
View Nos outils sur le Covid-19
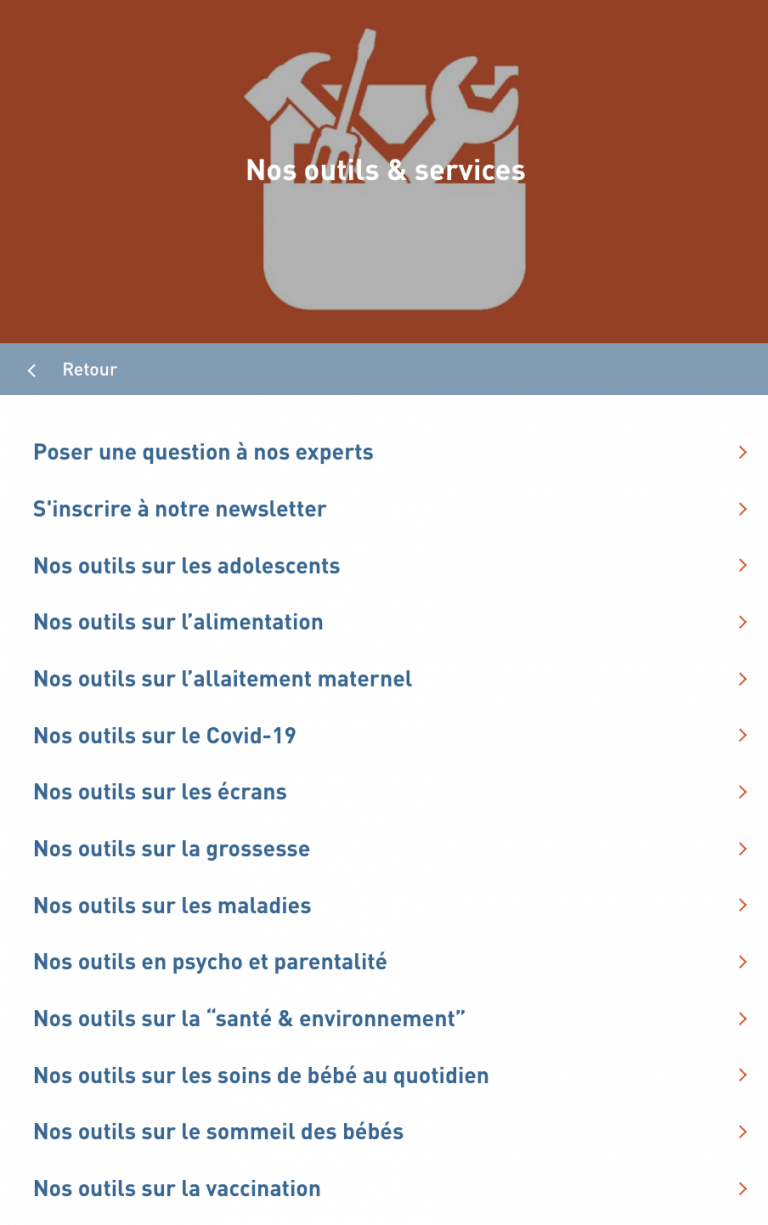pyautogui.click(x=165, y=736)
